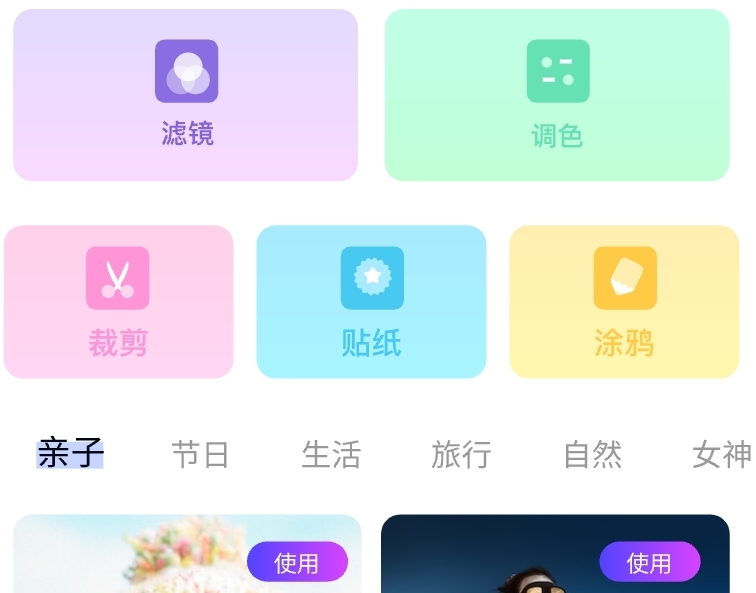Image resolution: width=756 pixels, height=593 pixels.
Task: Go to the 自然 tab
Action: [x=592, y=454]
